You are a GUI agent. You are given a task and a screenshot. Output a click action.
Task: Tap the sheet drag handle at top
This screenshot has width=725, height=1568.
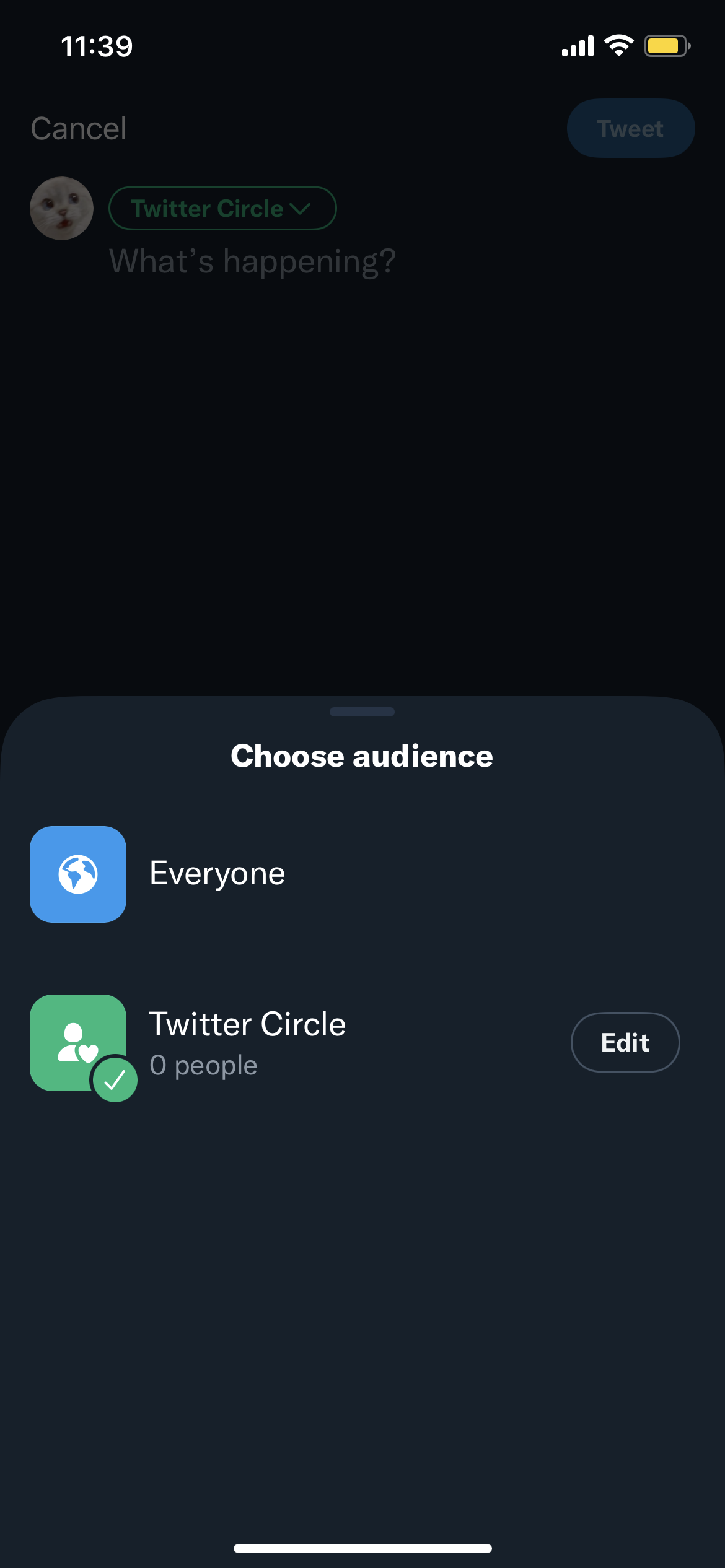[362, 712]
